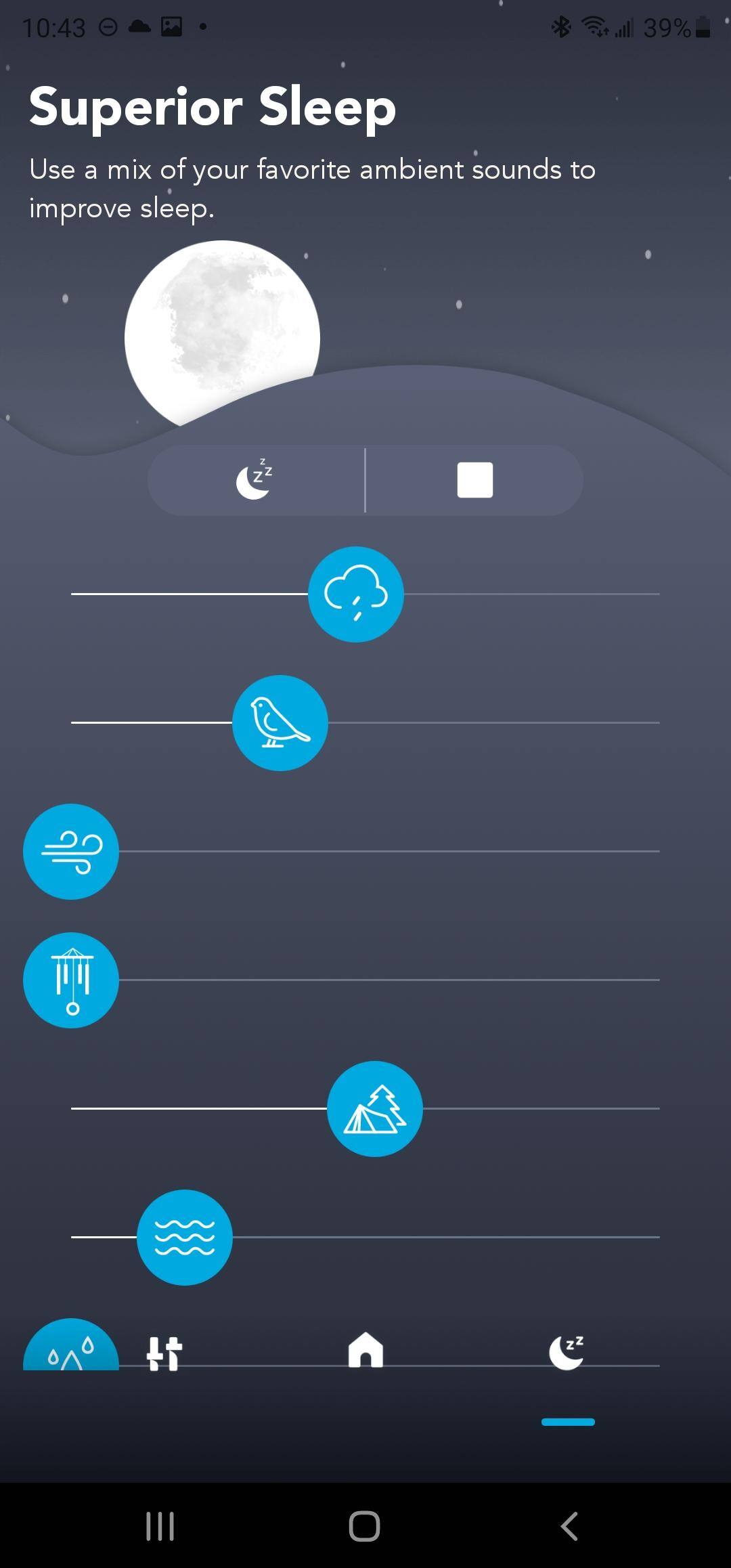Tap the campsite sound slider

coord(375,1109)
